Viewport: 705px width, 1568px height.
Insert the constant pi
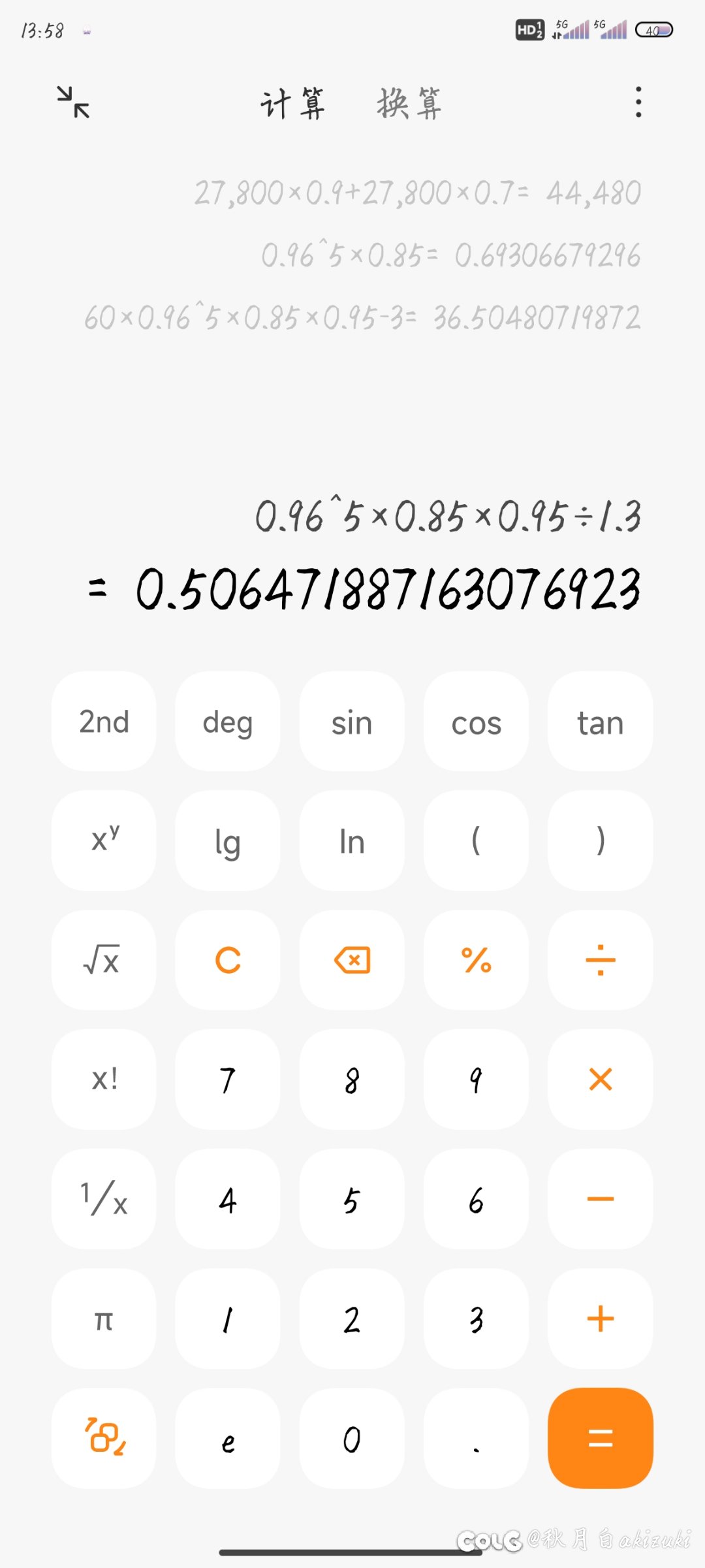tap(104, 1319)
